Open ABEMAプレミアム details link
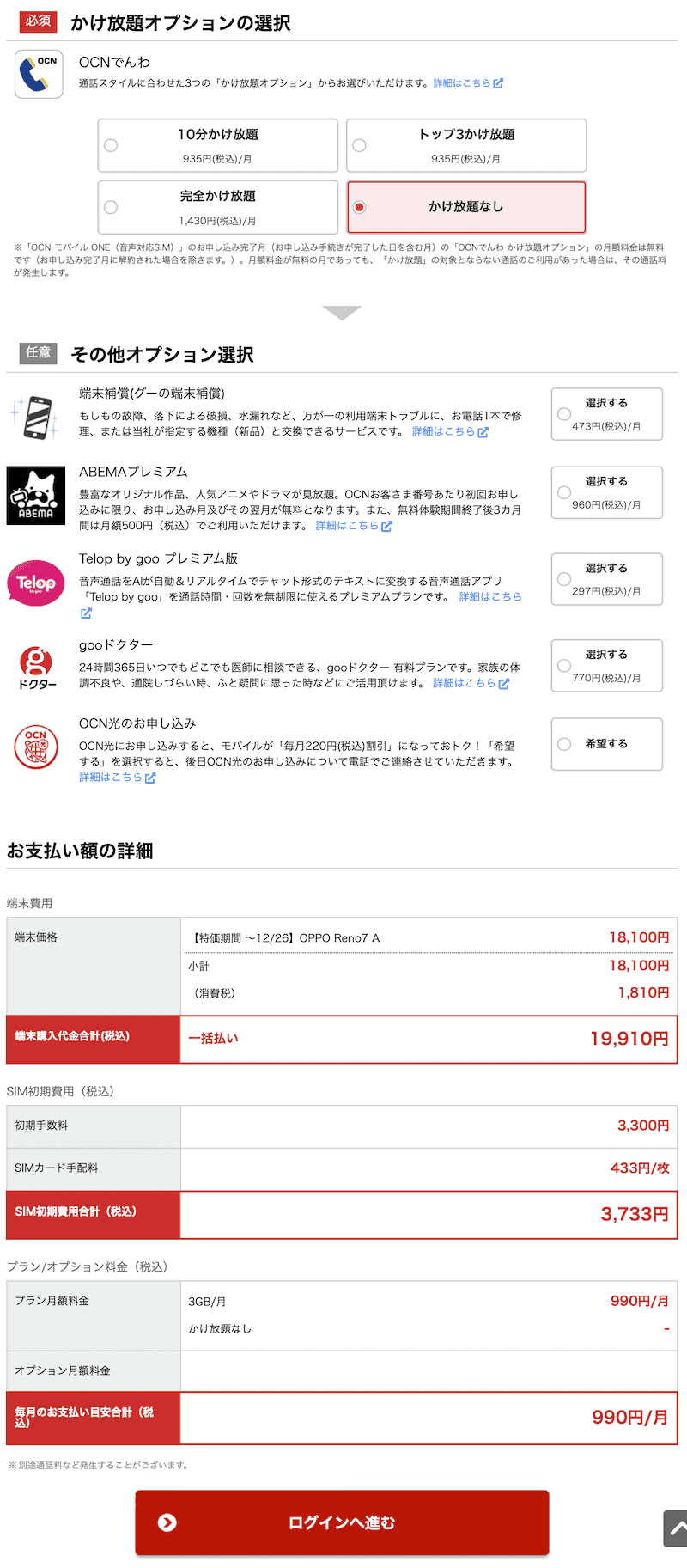This screenshot has height=1568, width=687. tap(354, 526)
